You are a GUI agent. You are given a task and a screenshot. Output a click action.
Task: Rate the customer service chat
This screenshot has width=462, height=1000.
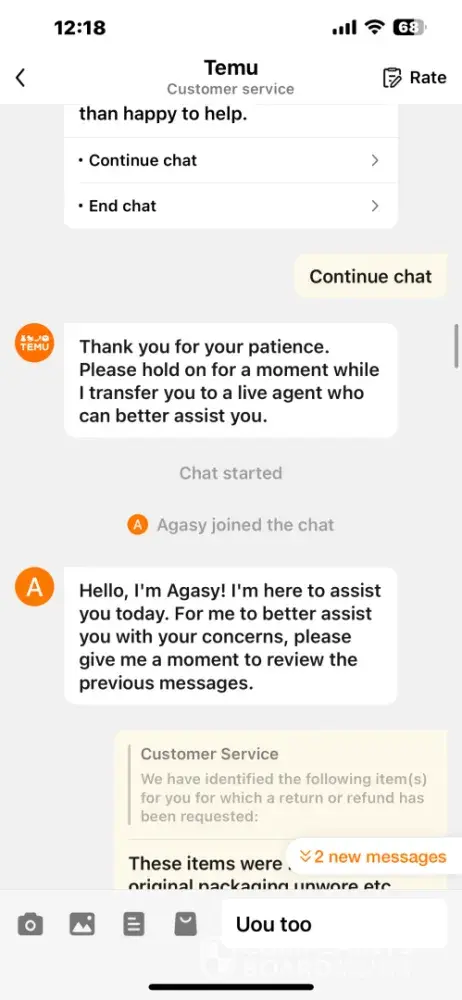coord(414,78)
